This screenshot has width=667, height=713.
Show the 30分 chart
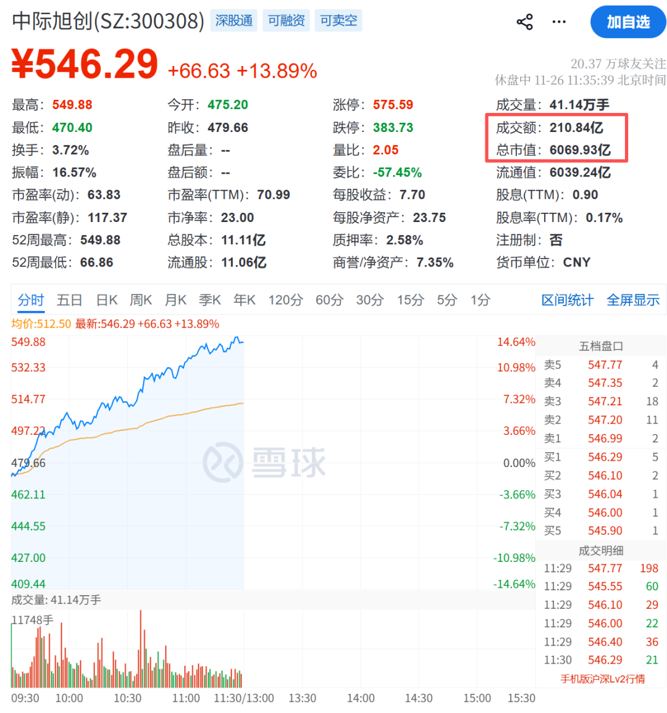tap(370, 299)
